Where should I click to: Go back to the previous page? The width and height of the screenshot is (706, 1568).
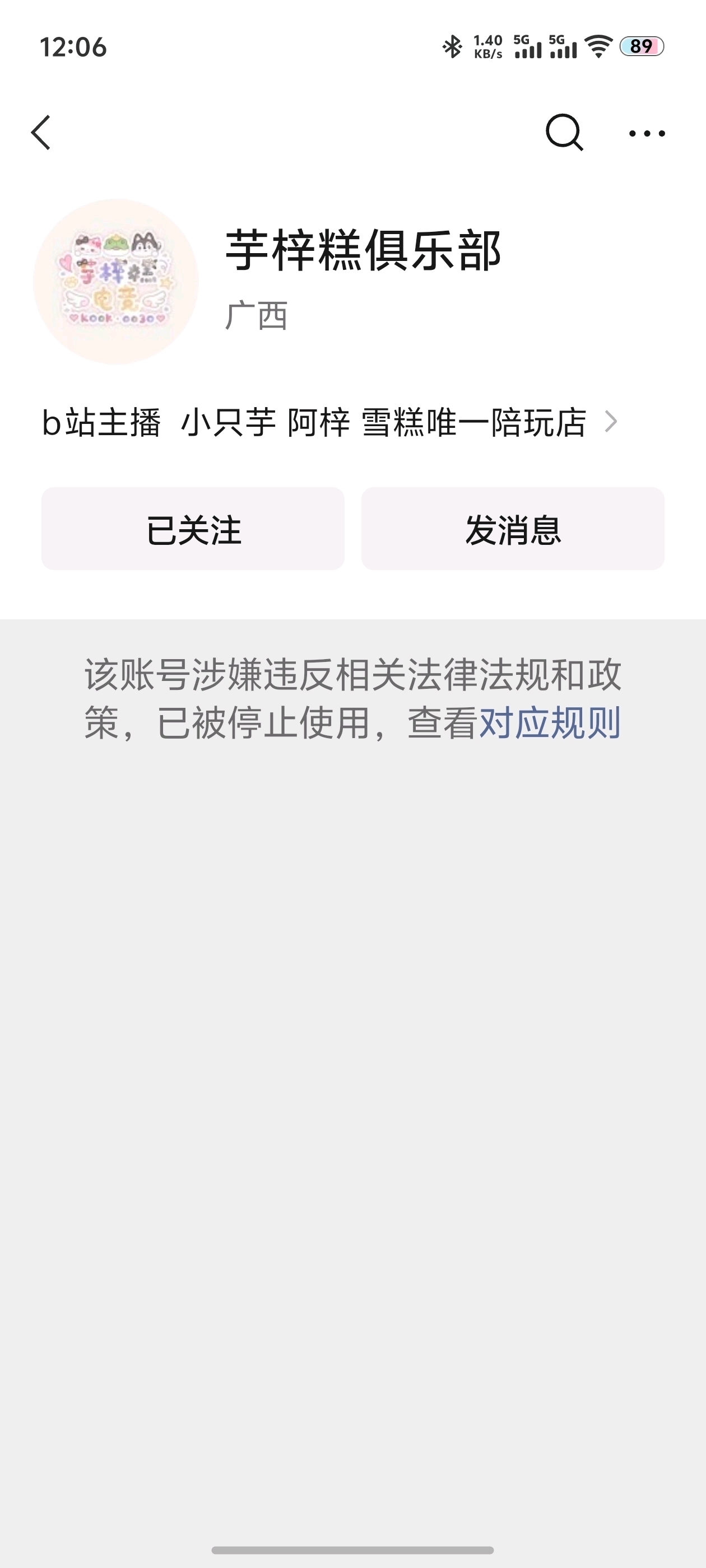click(41, 133)
